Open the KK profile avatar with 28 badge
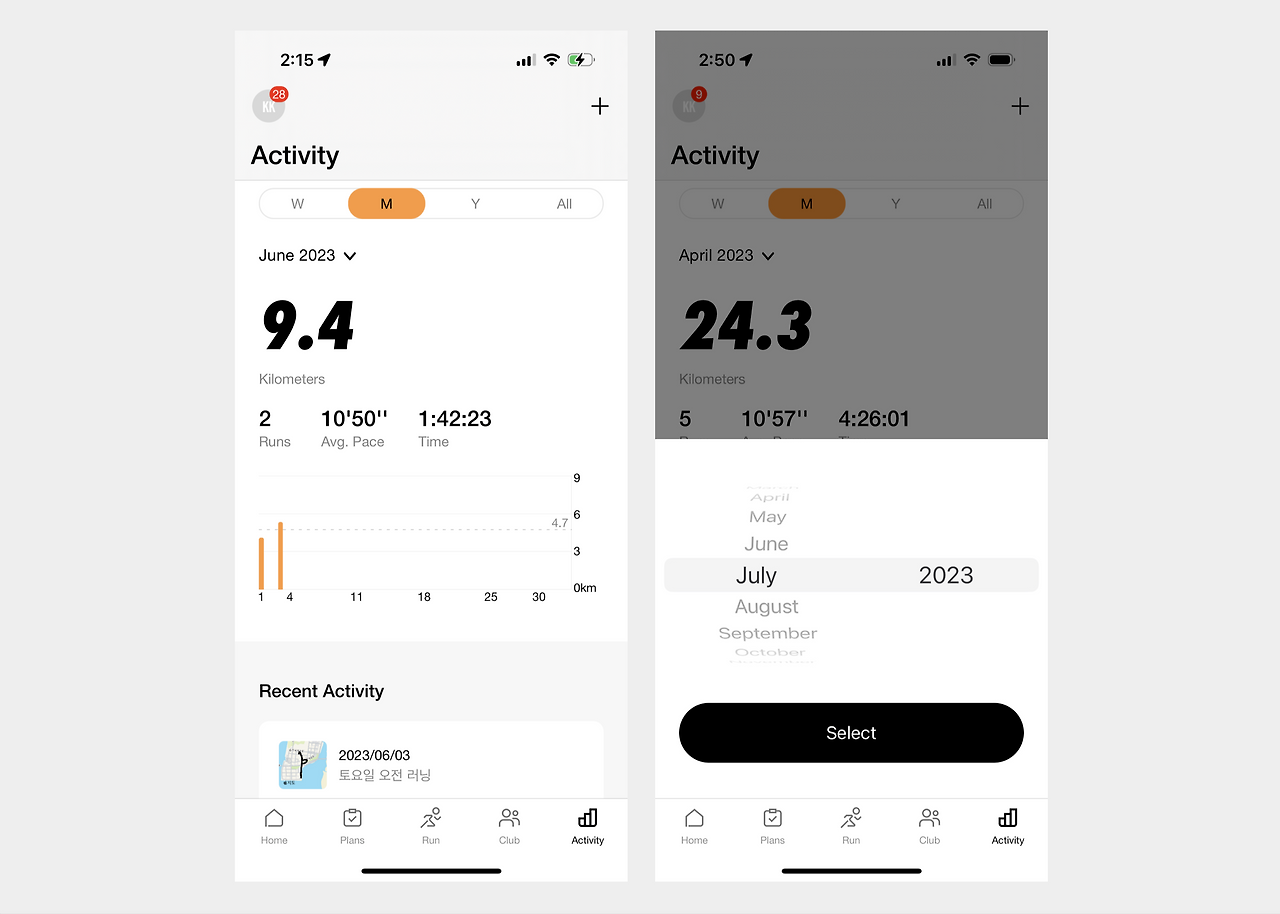The height and width of the screenshot is (914, 1280). (269, 105)
